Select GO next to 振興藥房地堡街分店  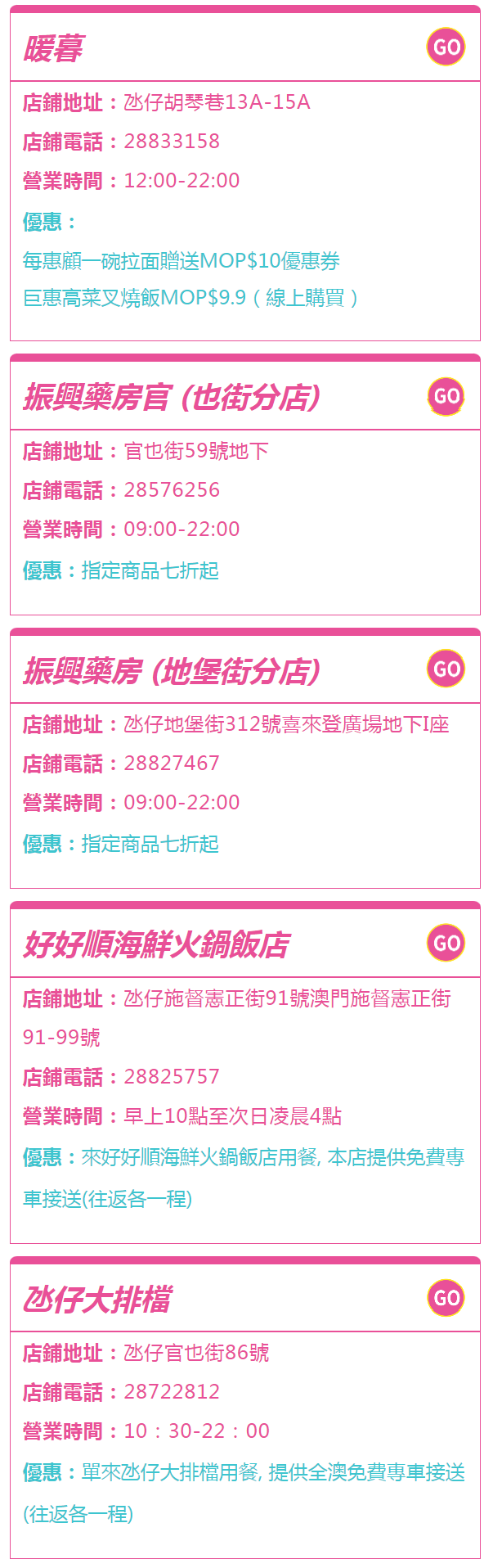[x=446, y=669]
